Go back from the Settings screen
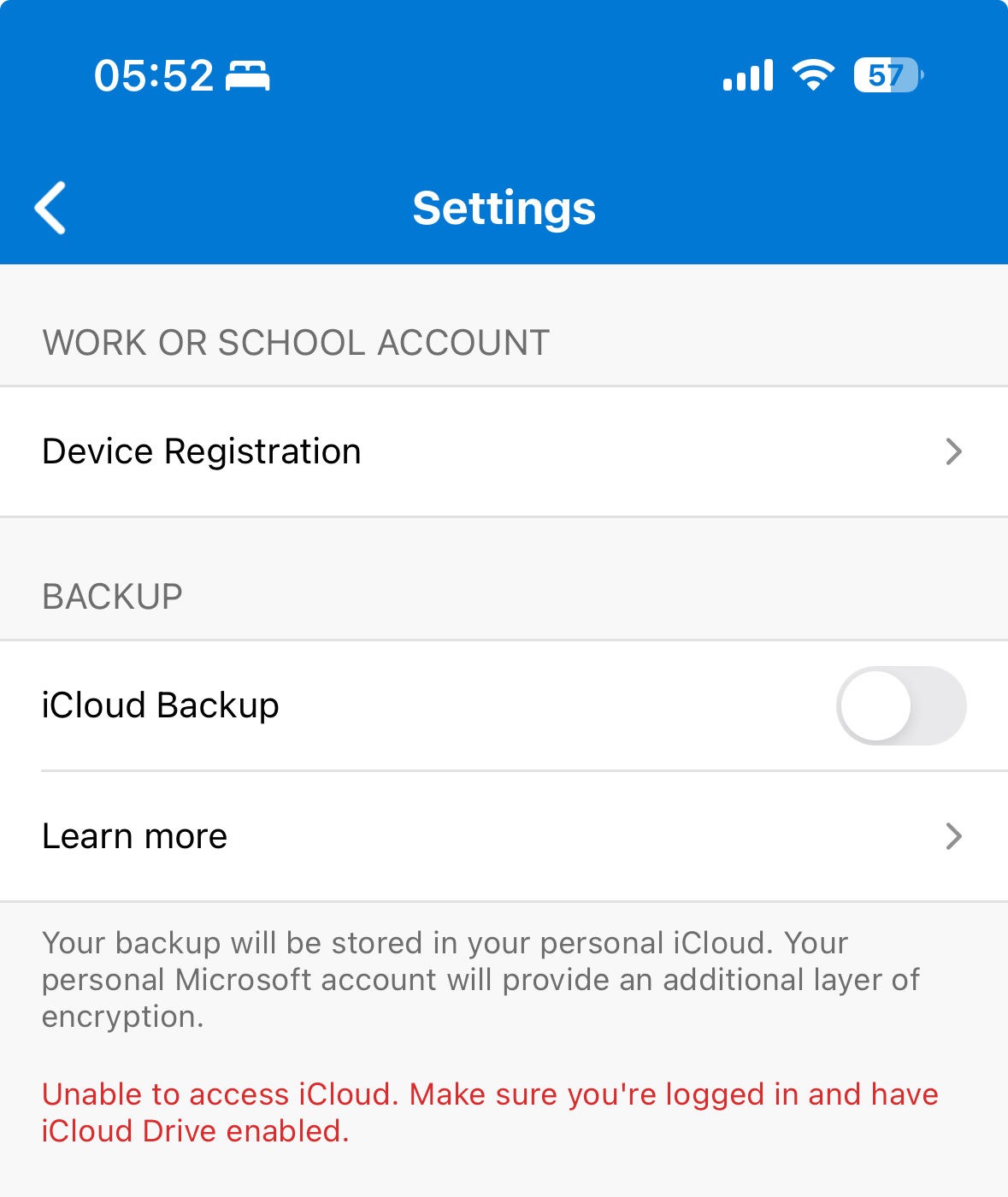 click(x=50, y=208)
